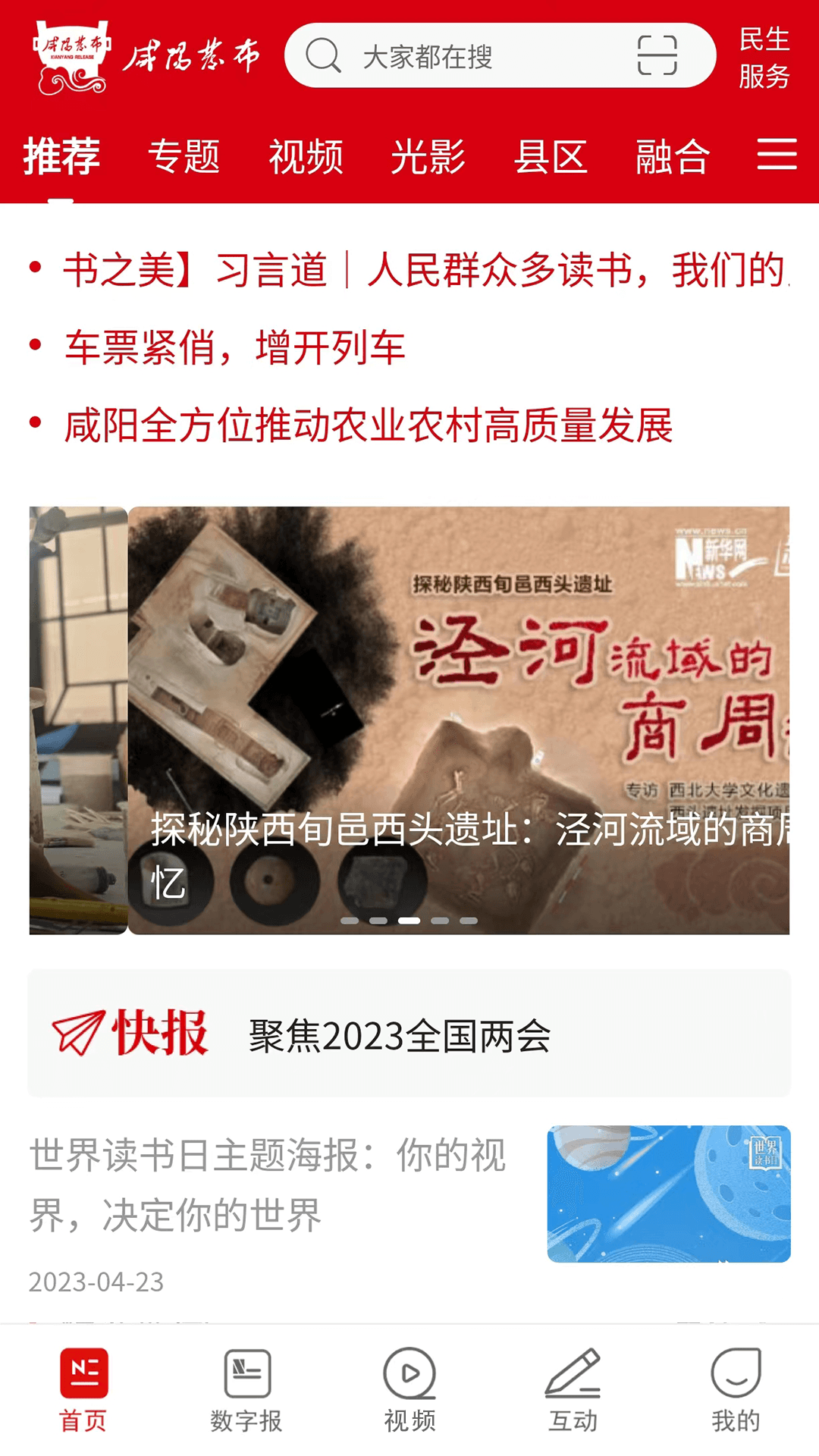
Task: Open the article 咸阳全方位推动农业农村高质量发展
Action: tap(371, 426)
